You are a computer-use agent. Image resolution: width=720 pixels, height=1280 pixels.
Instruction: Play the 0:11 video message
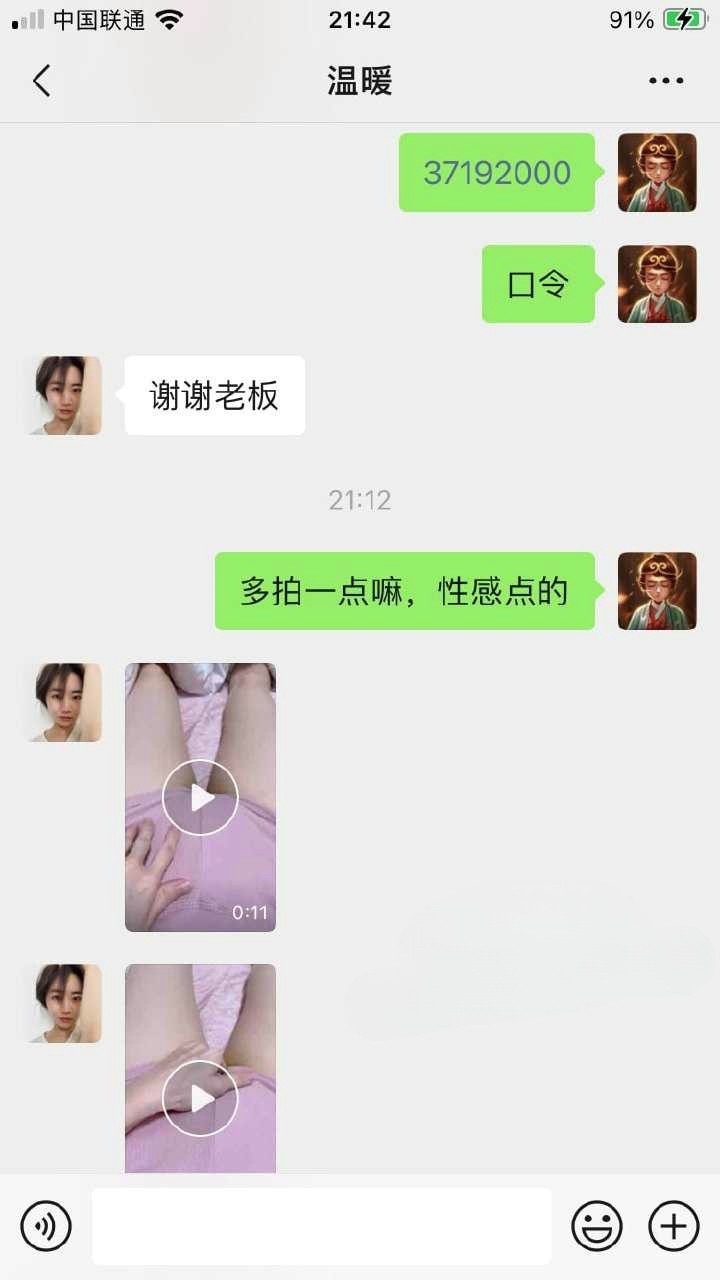point(200,797)
